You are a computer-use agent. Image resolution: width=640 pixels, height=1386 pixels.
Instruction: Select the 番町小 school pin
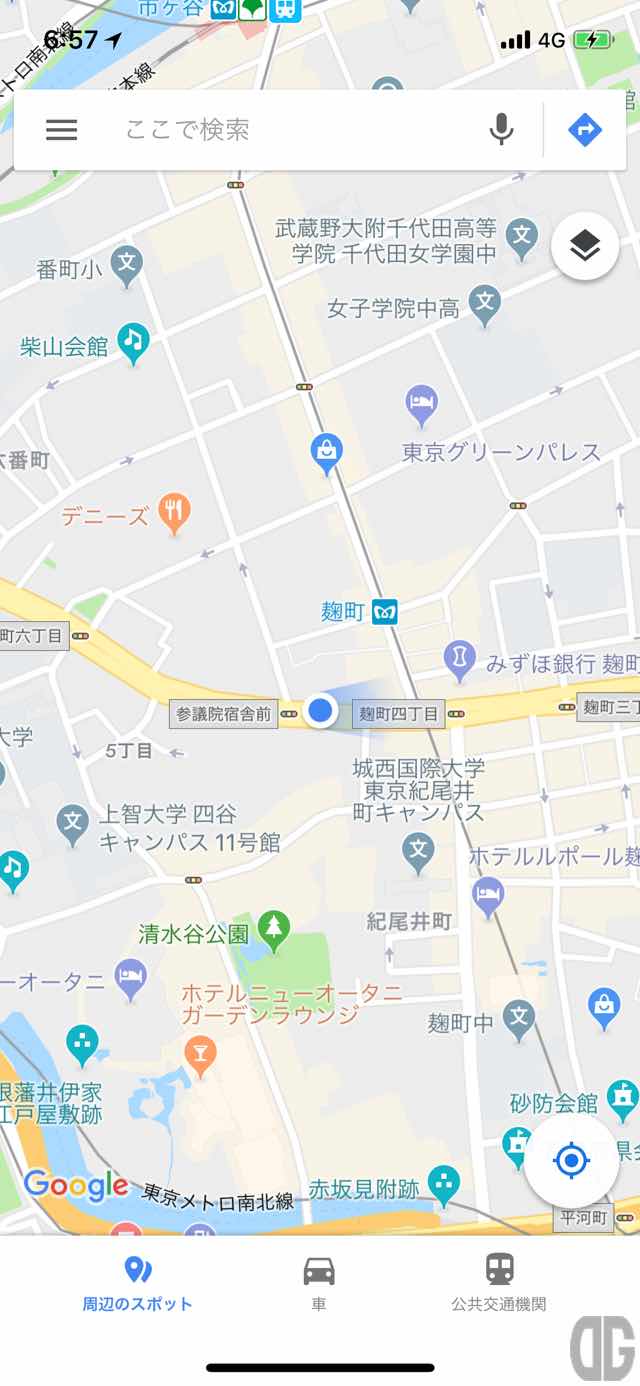coord(126,264)
